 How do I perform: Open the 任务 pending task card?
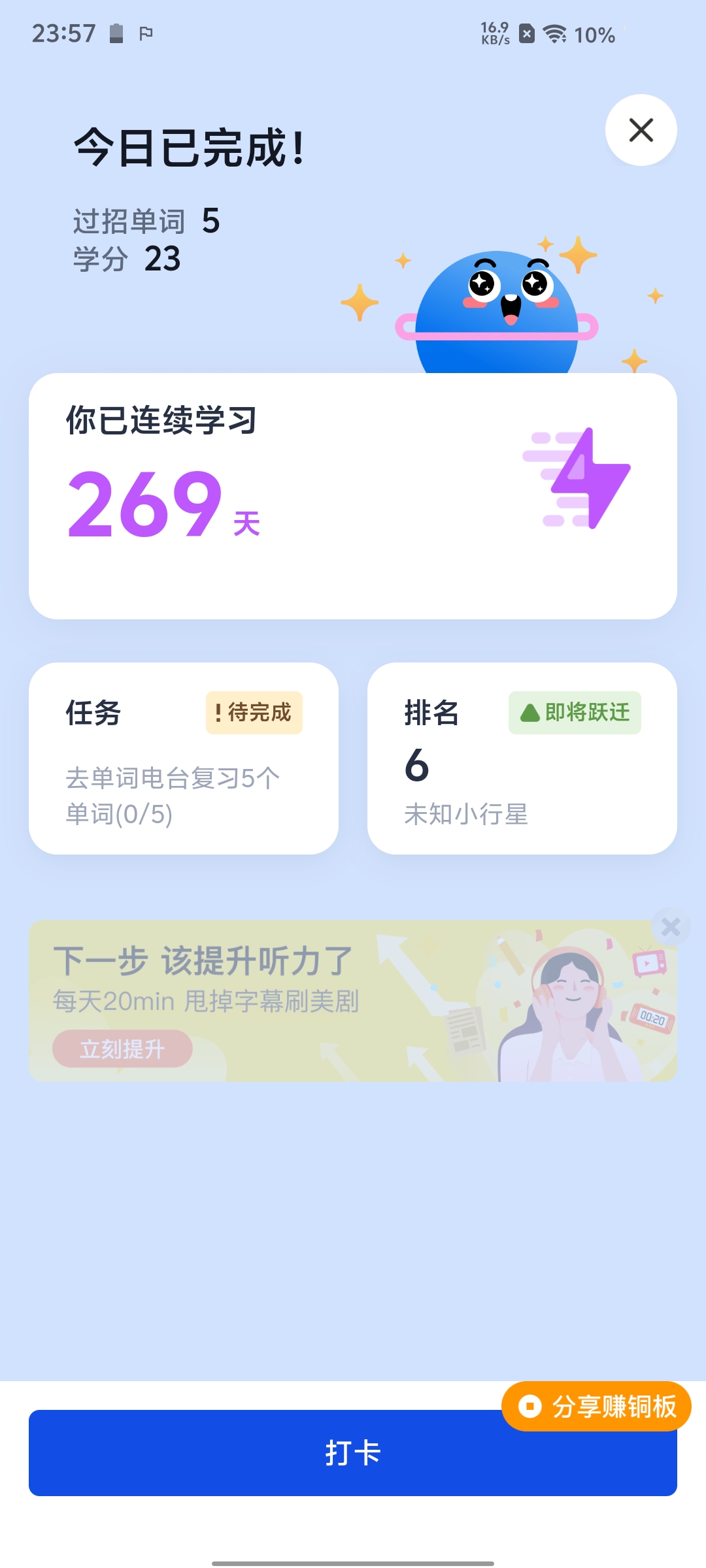[184, 759]
